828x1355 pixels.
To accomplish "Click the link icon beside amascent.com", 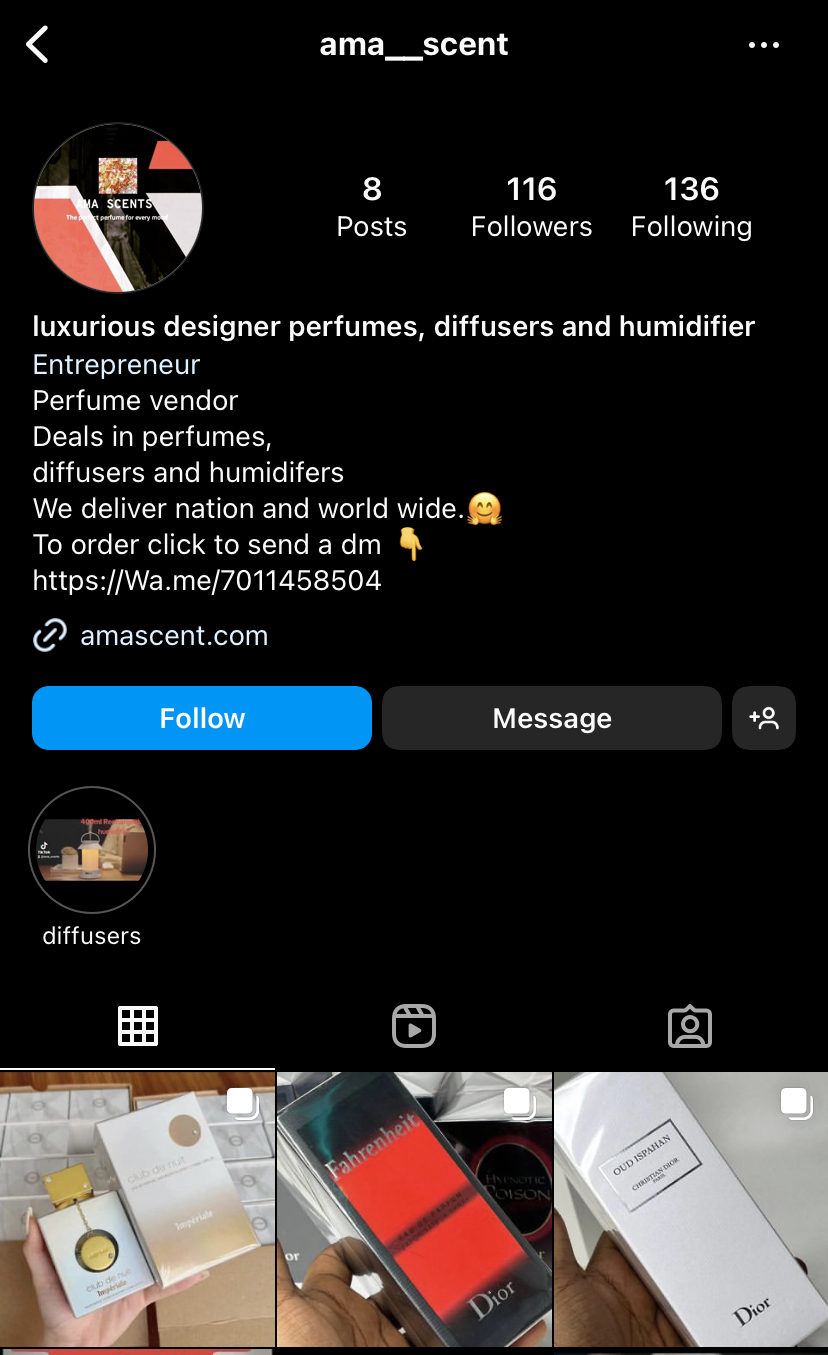I will [x=49, y=635].
